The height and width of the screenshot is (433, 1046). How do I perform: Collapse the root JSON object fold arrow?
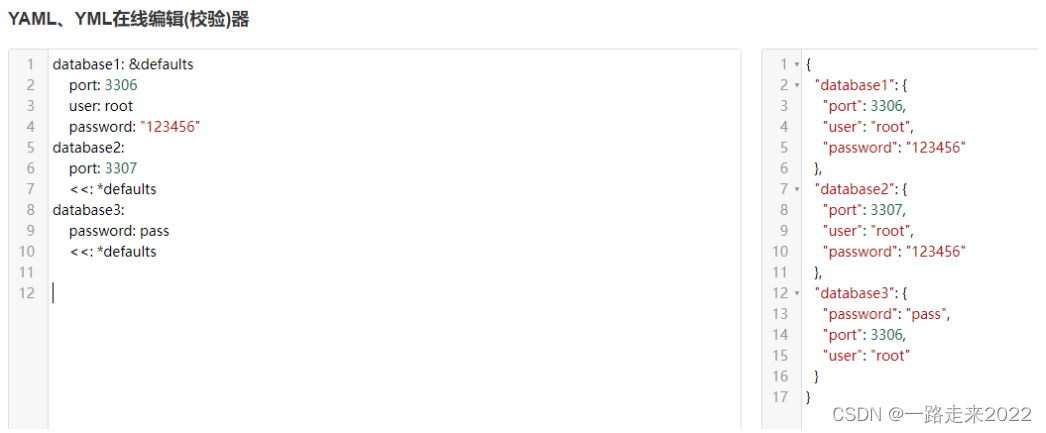pyautogui.click(x=797, y=64)
